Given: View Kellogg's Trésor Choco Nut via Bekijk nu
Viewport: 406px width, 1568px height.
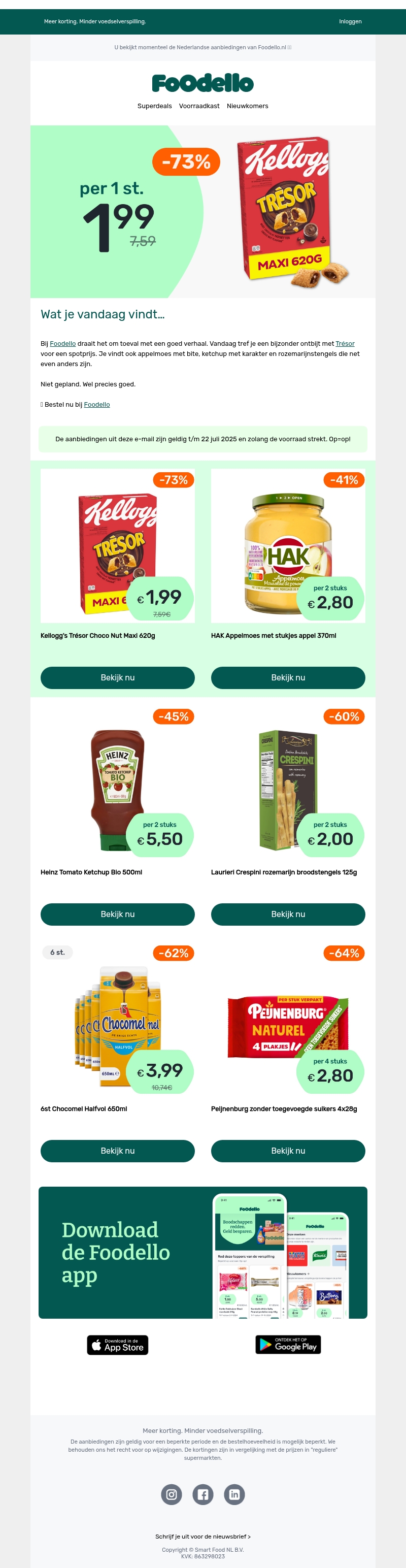Looking at the screenshot, I should [x=117, y=677].
